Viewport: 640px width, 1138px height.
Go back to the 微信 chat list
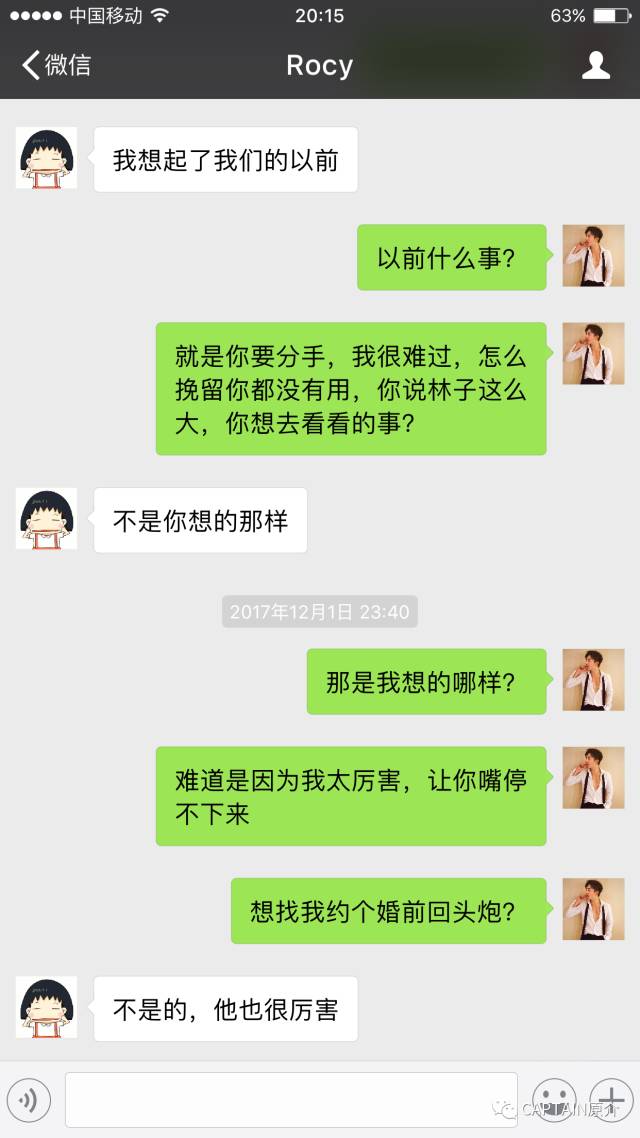click(56, 66)
